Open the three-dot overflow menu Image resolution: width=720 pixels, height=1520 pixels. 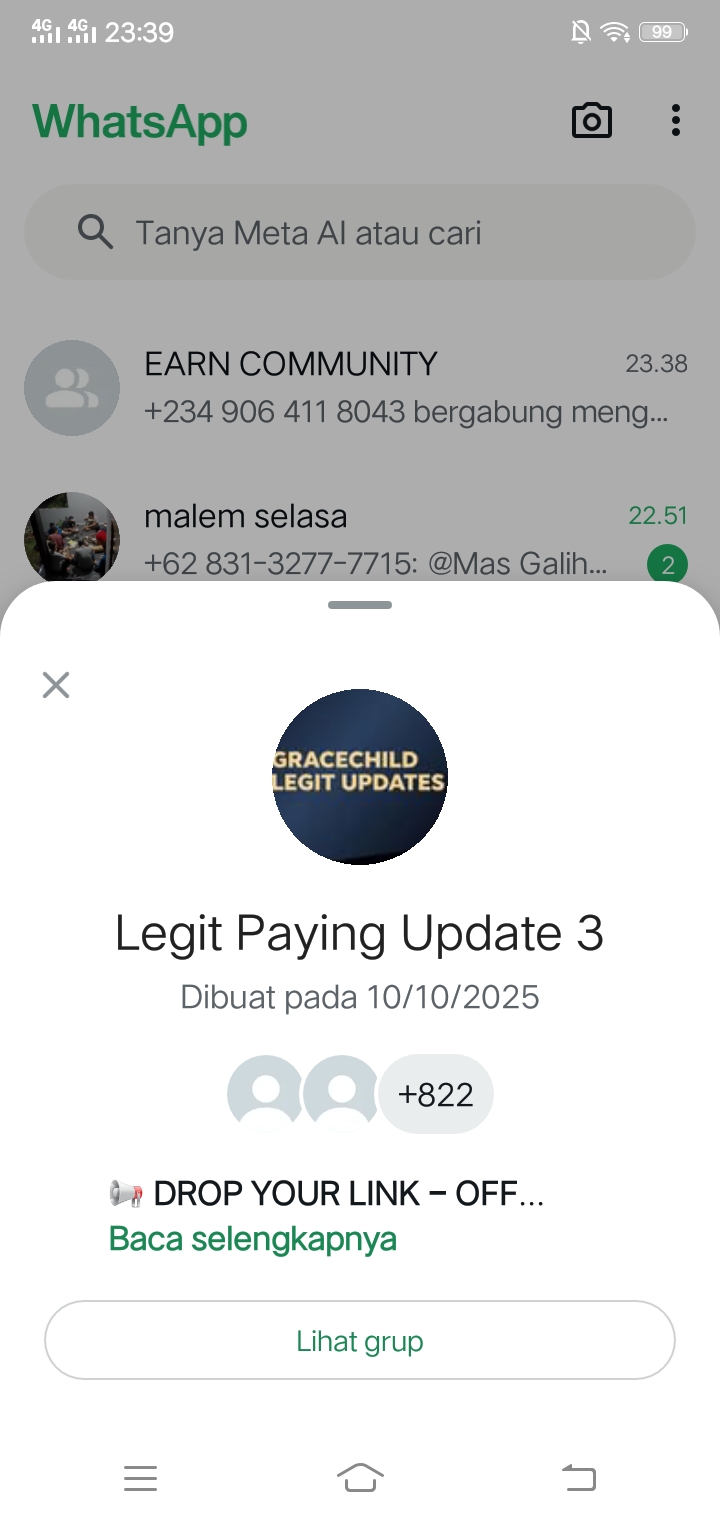tap(676, 121)
